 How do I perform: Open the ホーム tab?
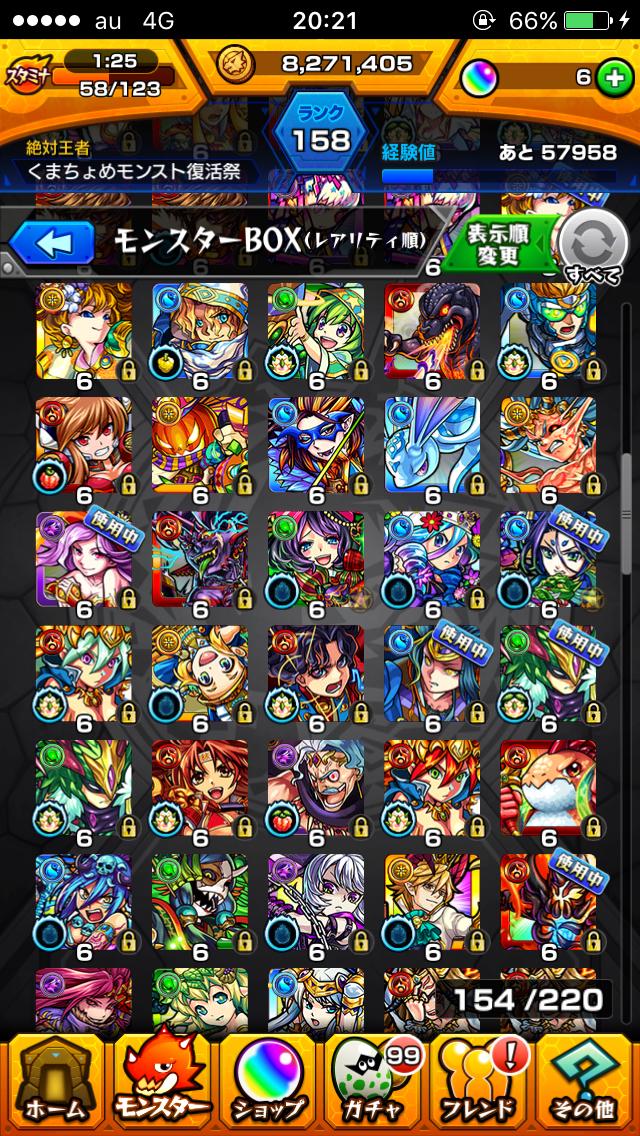click(x=53, y=1082)
